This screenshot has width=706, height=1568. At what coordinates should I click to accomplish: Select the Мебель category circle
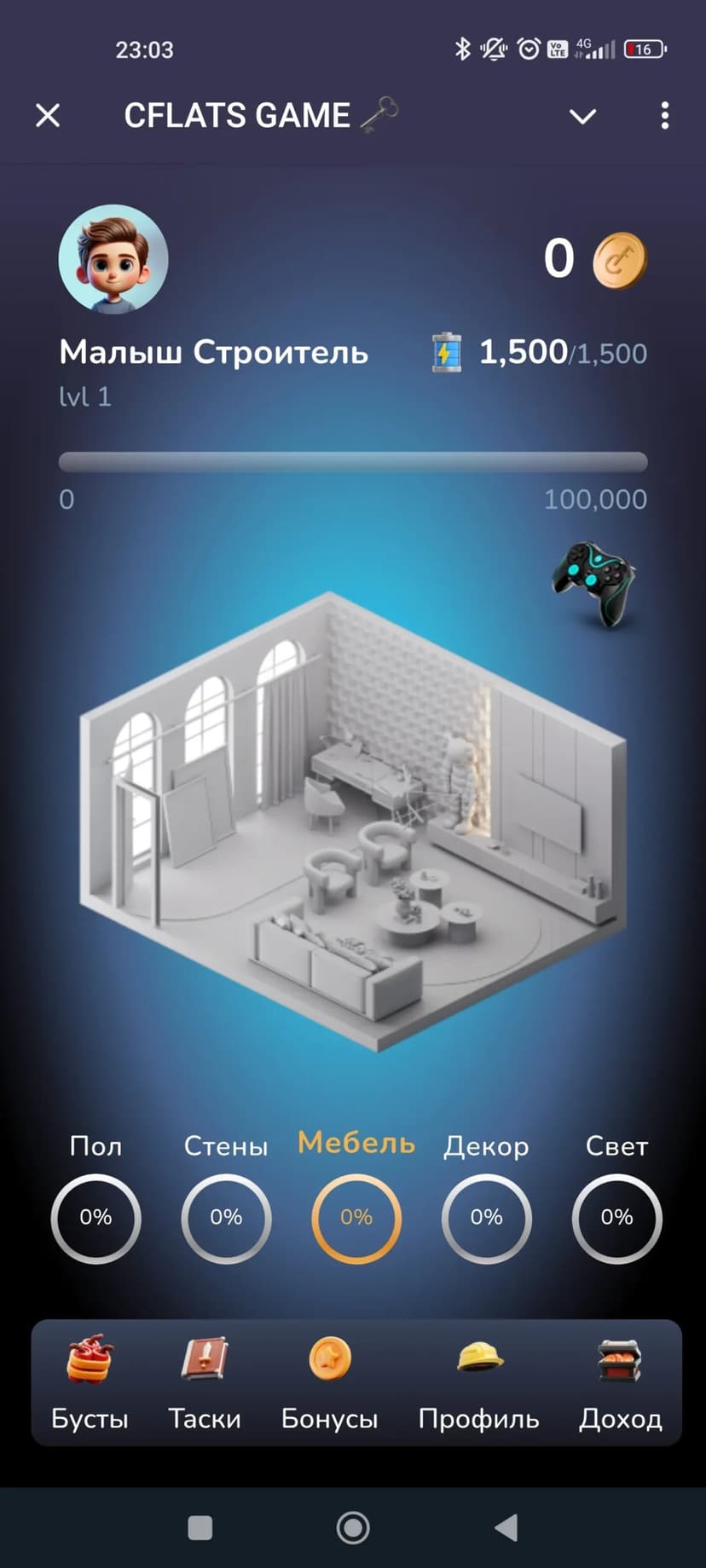356,1218
